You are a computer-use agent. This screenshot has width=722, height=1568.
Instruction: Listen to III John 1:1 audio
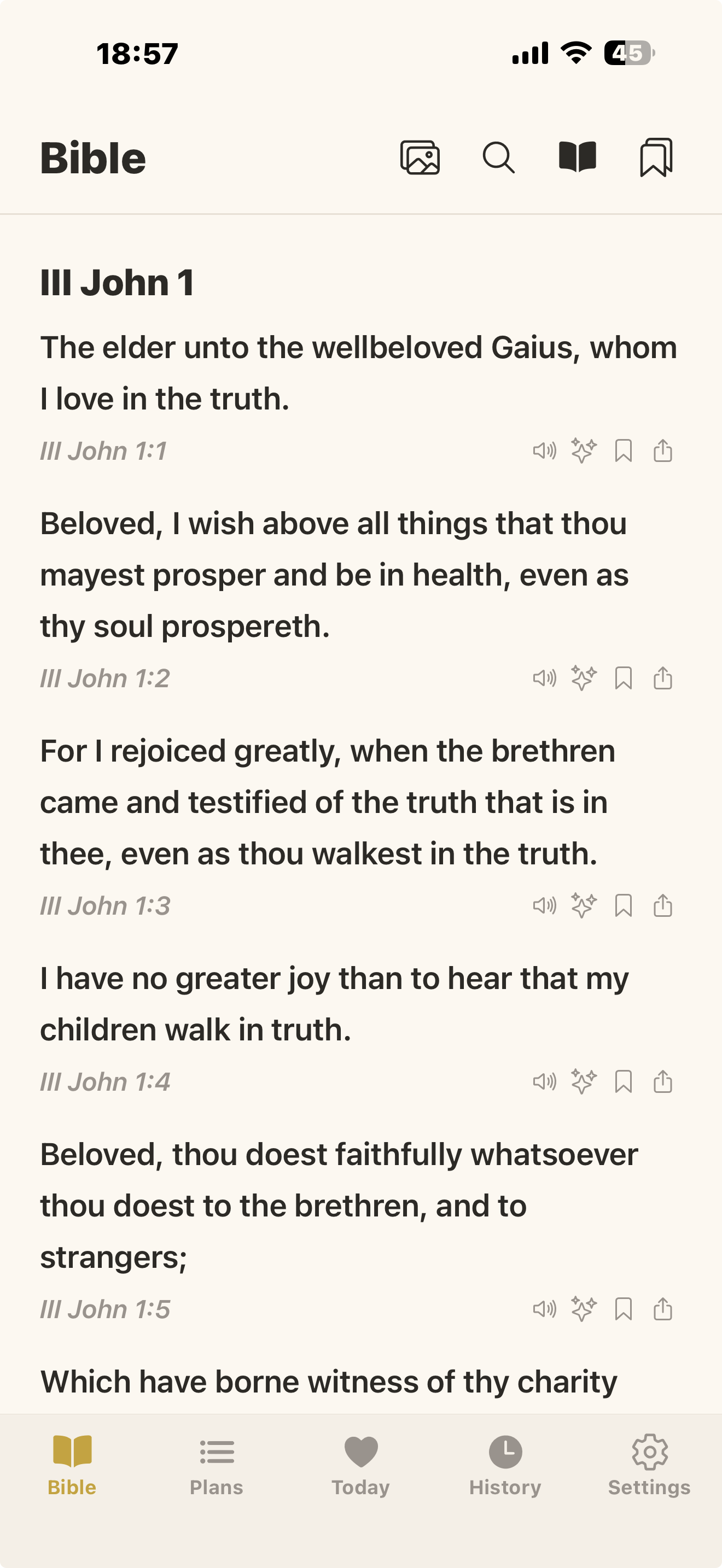tap(544, 451)
